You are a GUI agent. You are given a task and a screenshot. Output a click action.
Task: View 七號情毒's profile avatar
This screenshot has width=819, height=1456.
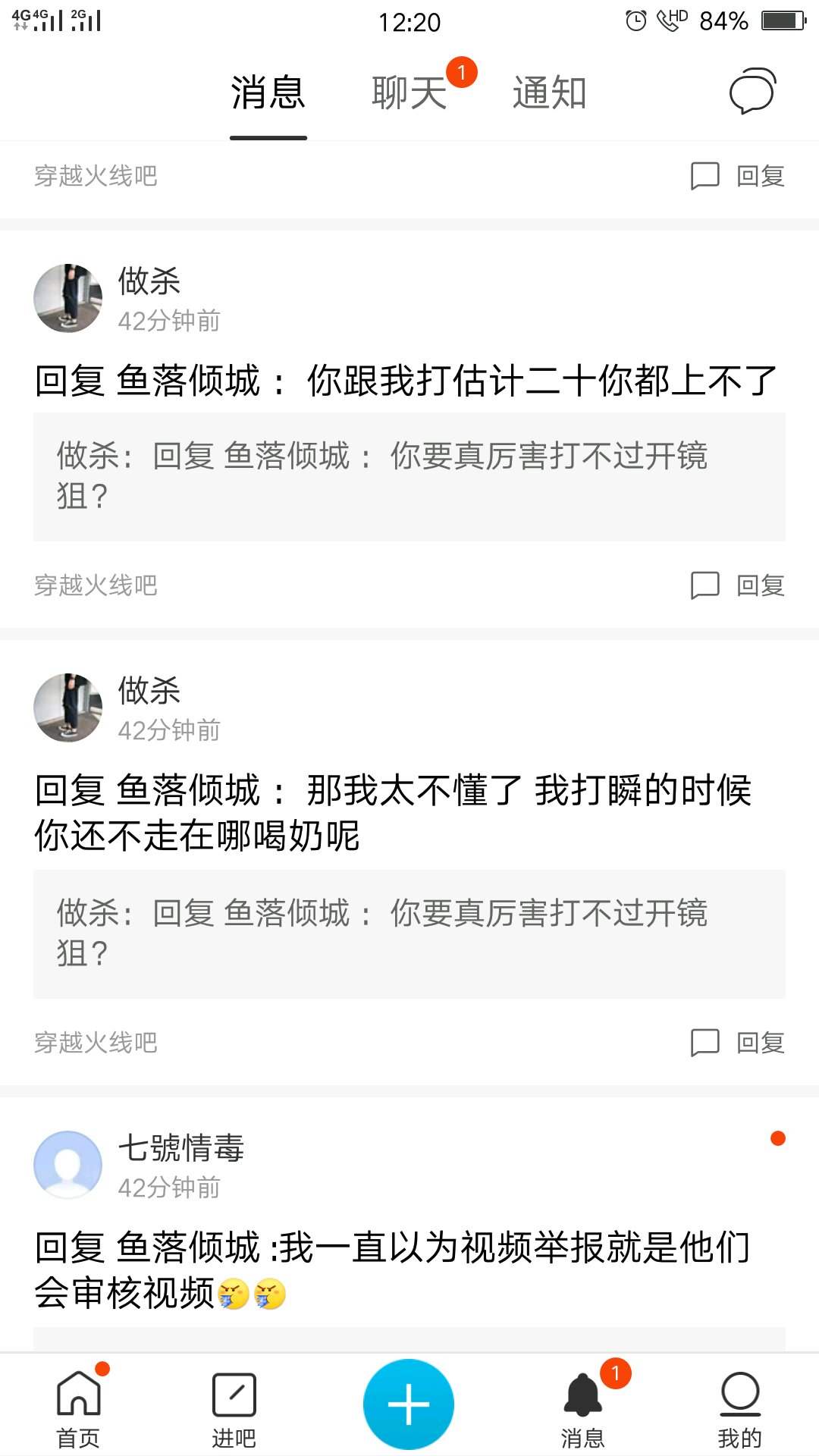coord(68,1165)
